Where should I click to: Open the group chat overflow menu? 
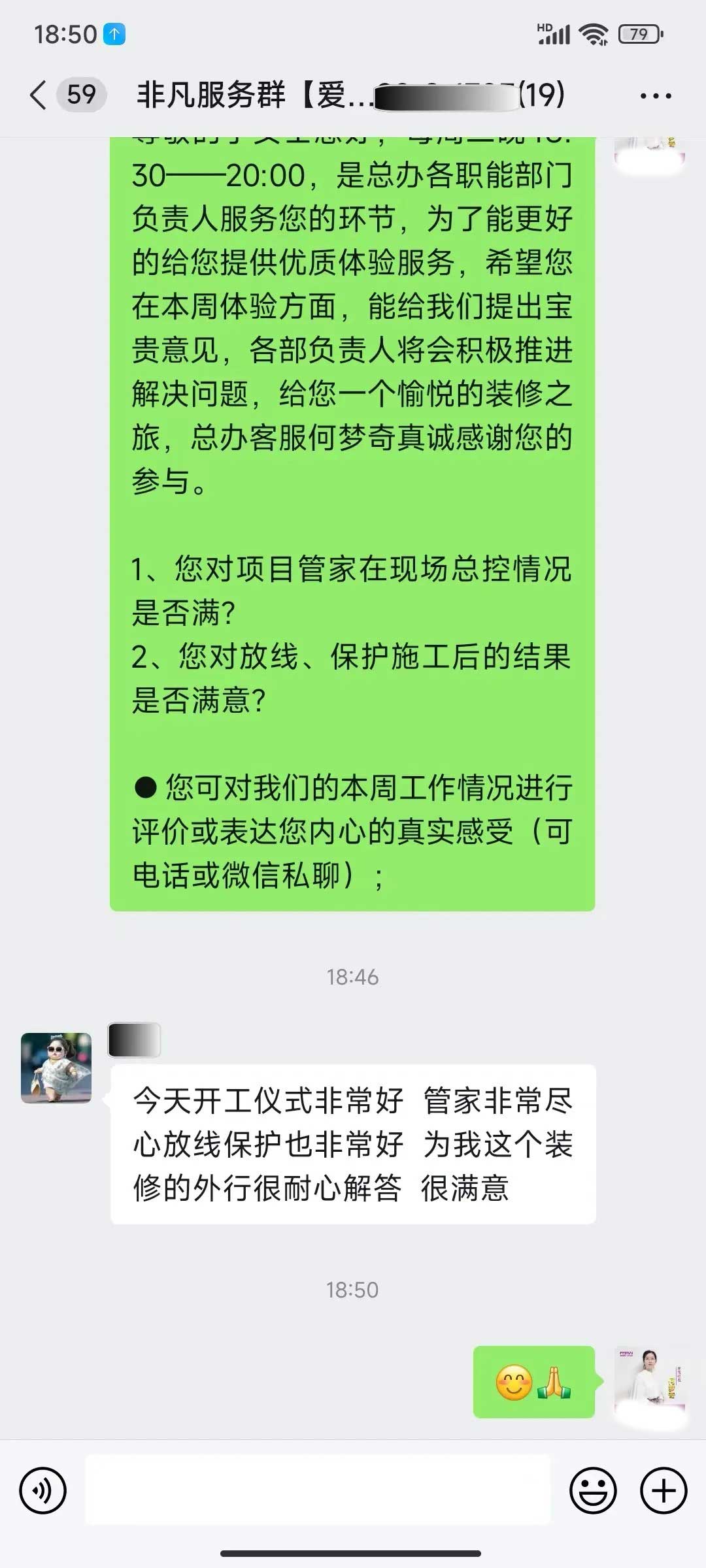[655, 96]
